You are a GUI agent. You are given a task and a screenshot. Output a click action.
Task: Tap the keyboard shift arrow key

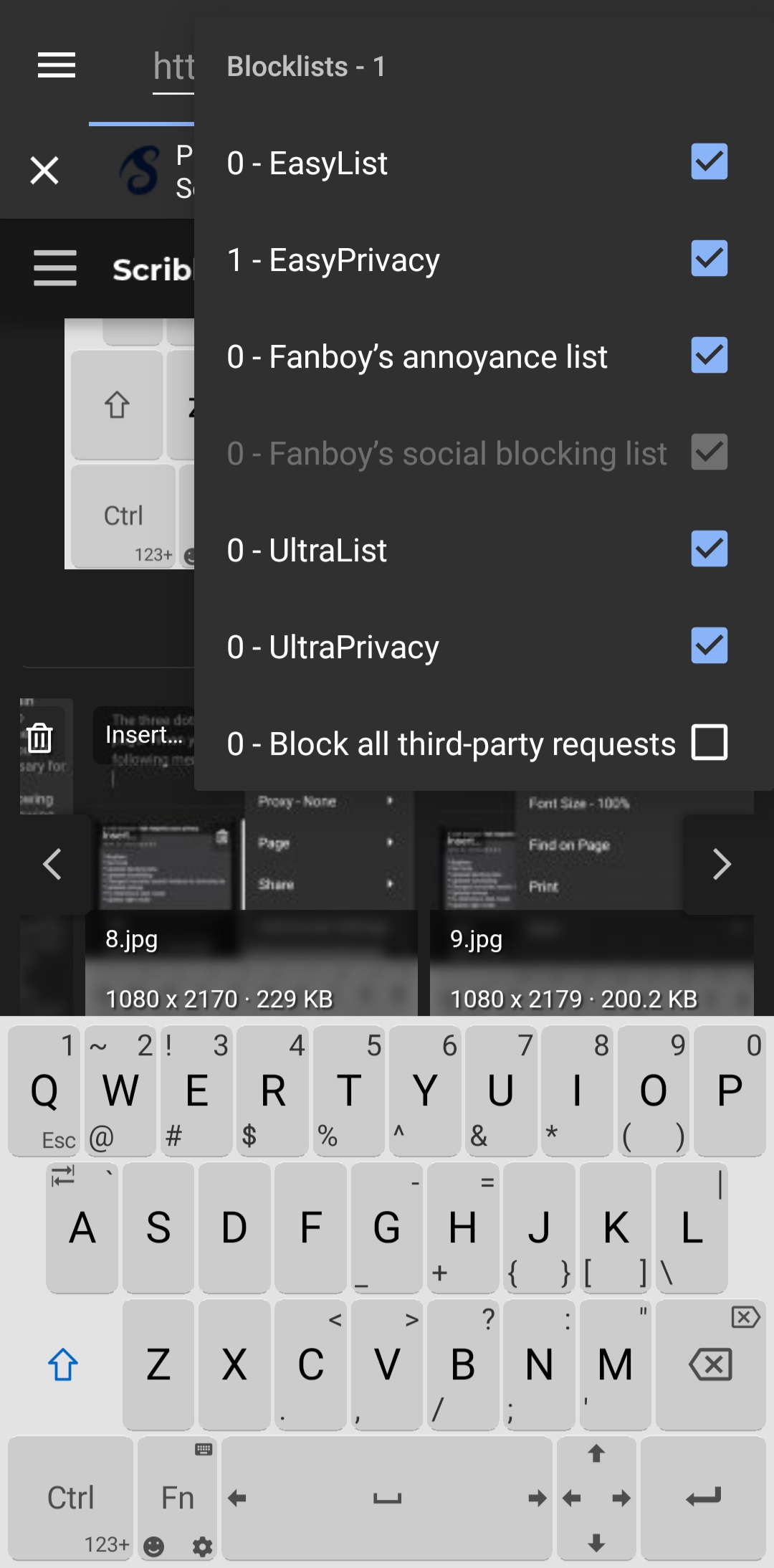63,1364
